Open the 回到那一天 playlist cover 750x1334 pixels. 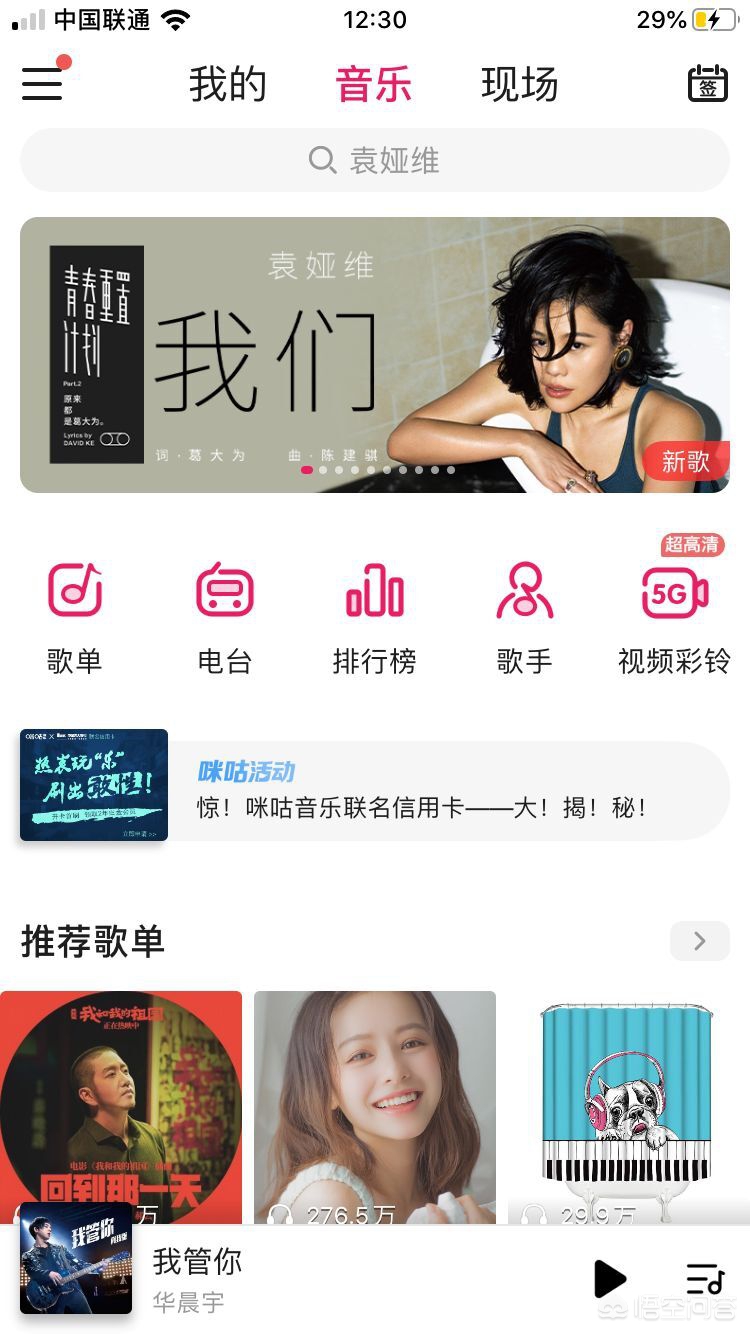point(121,1100)
